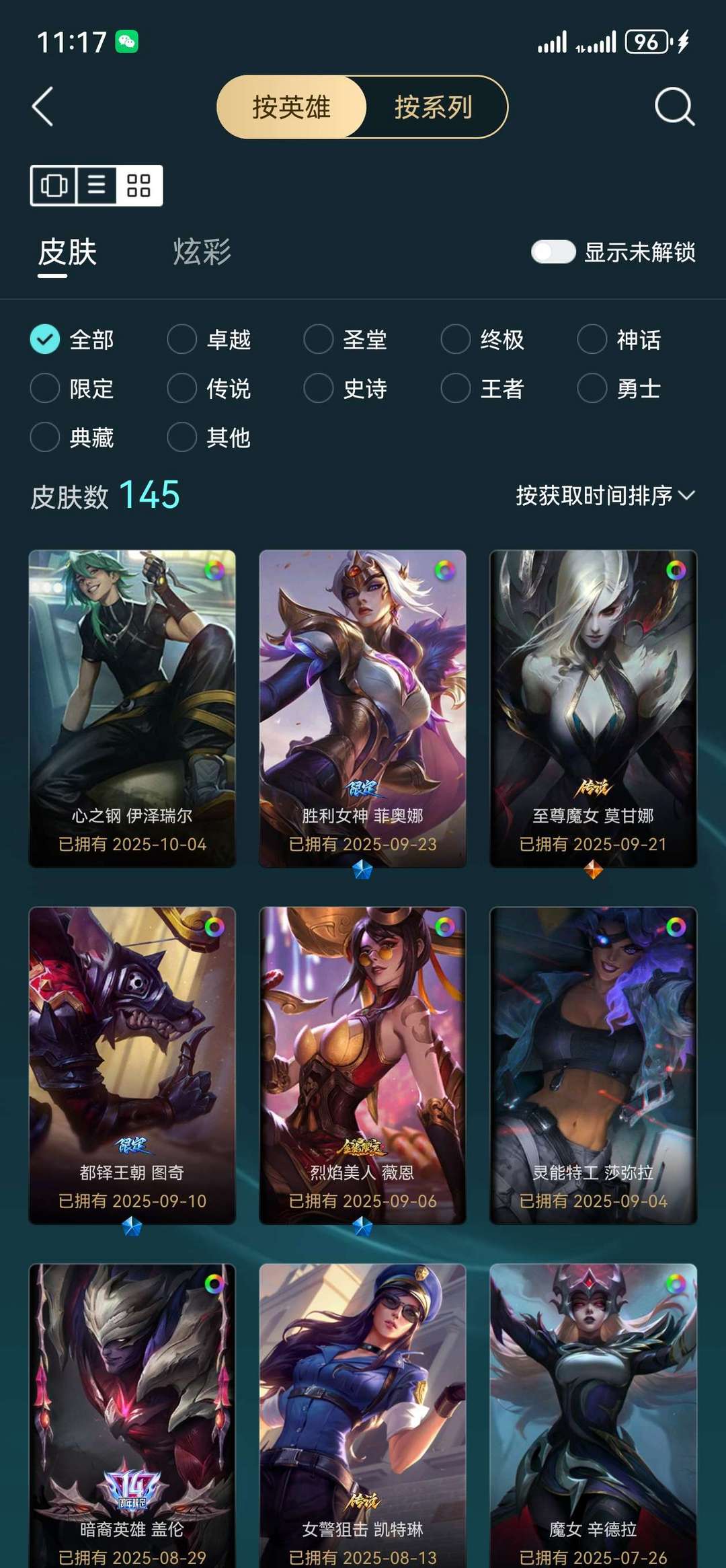This screenshot has height=1568, width=726.
Task: Enable the 显示未解锁 switch
Action: (x=553, y=252)
